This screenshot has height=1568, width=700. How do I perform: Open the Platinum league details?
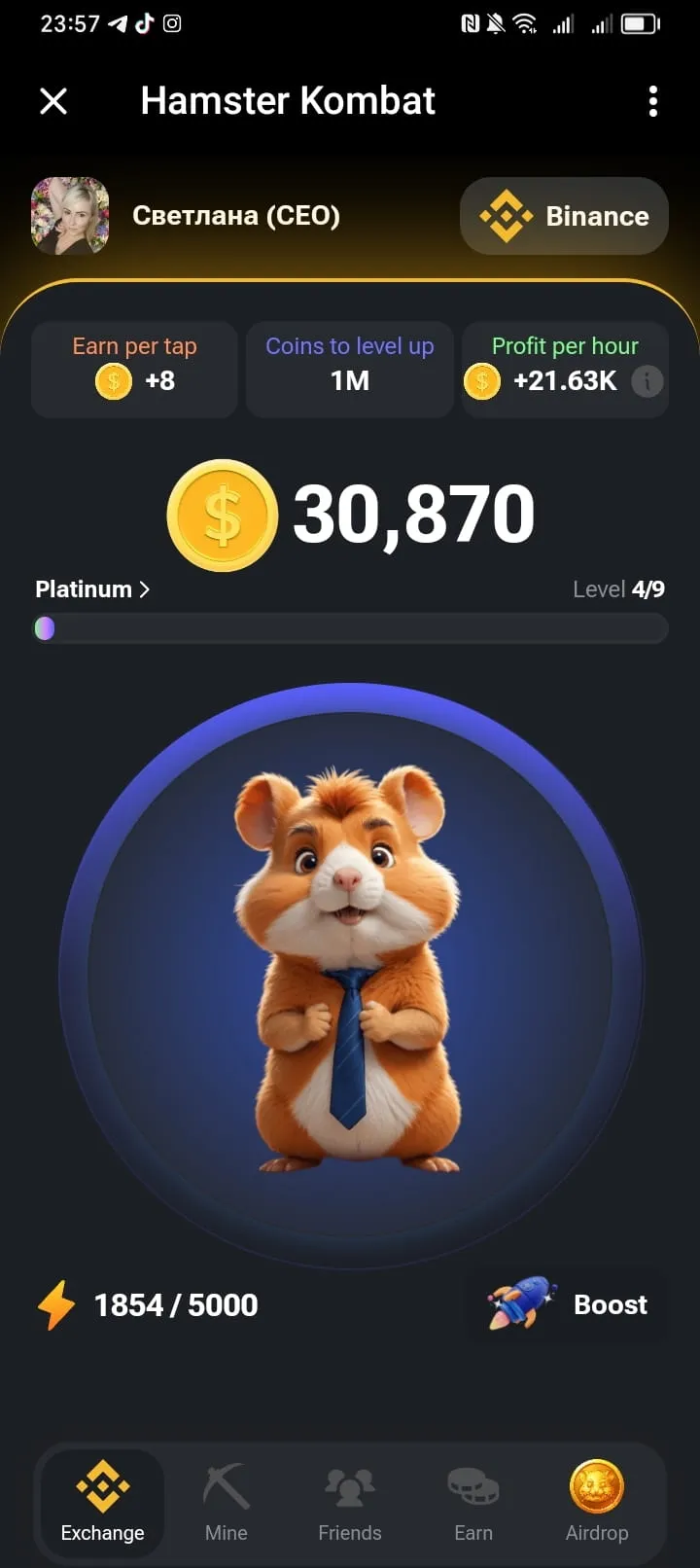pos(92,589)
